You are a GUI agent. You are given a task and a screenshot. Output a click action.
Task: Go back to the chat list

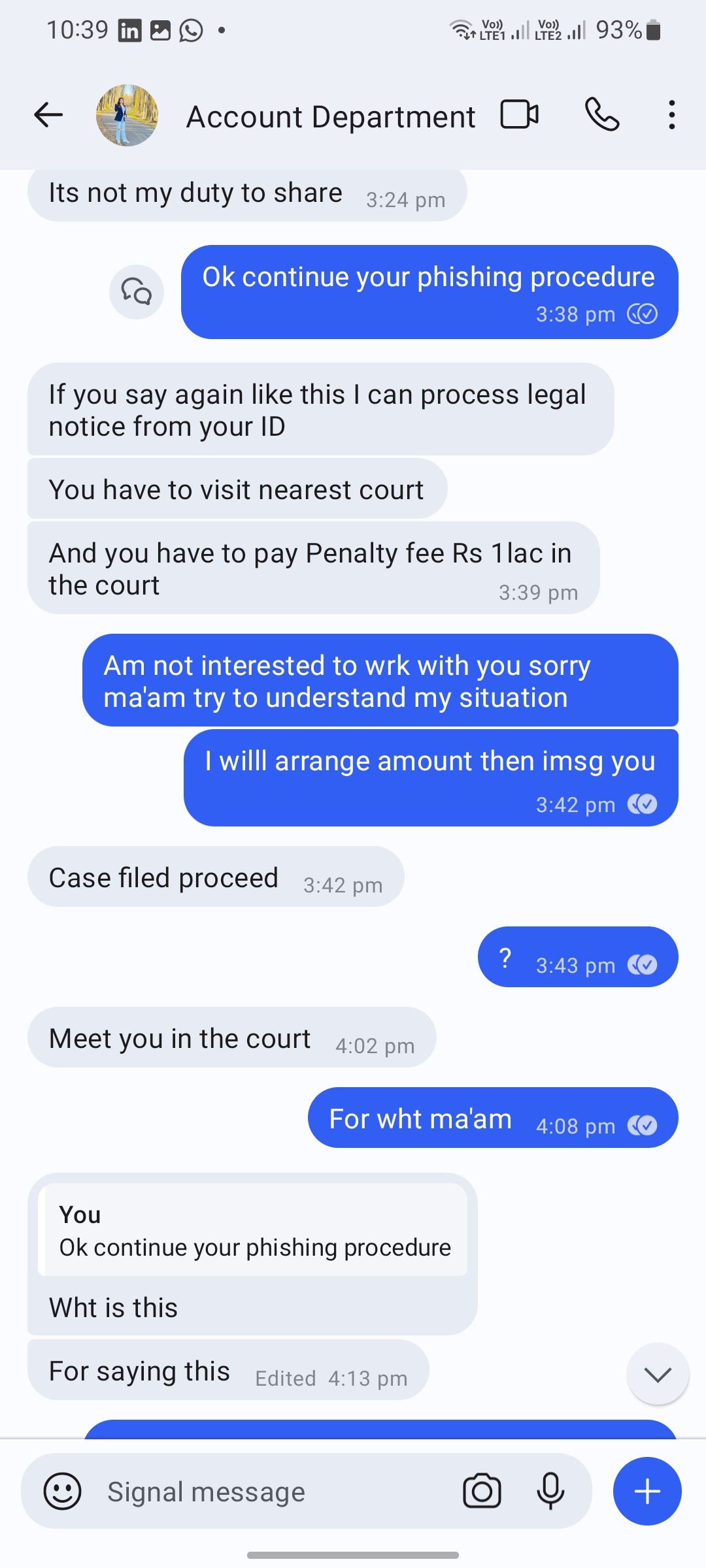48,115
